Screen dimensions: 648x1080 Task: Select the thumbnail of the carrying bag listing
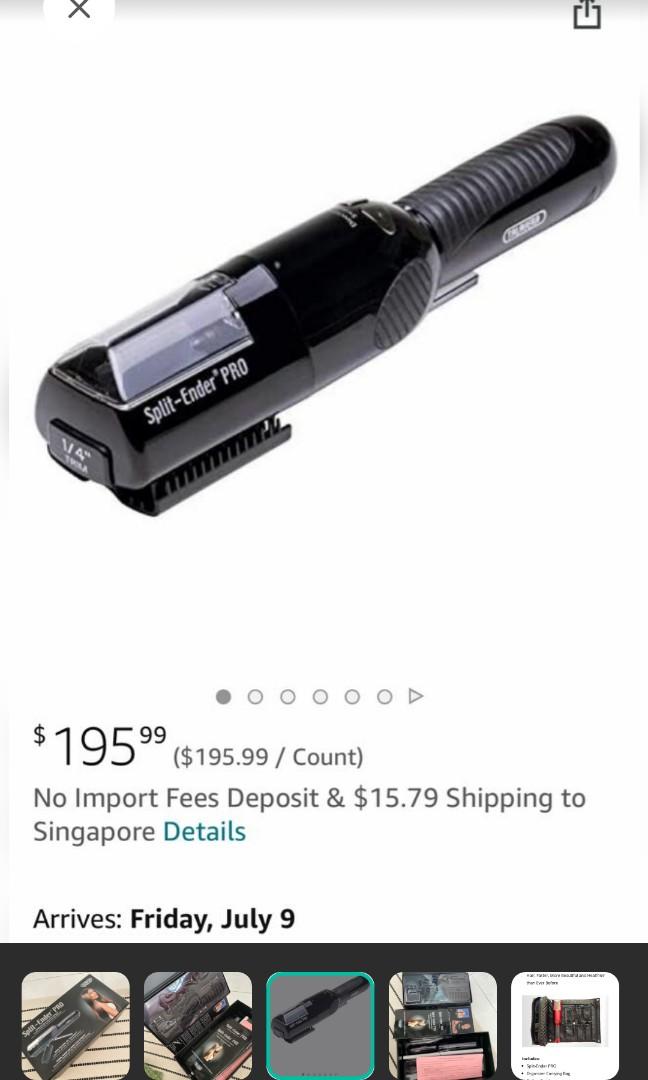[x=565, y=1025]
